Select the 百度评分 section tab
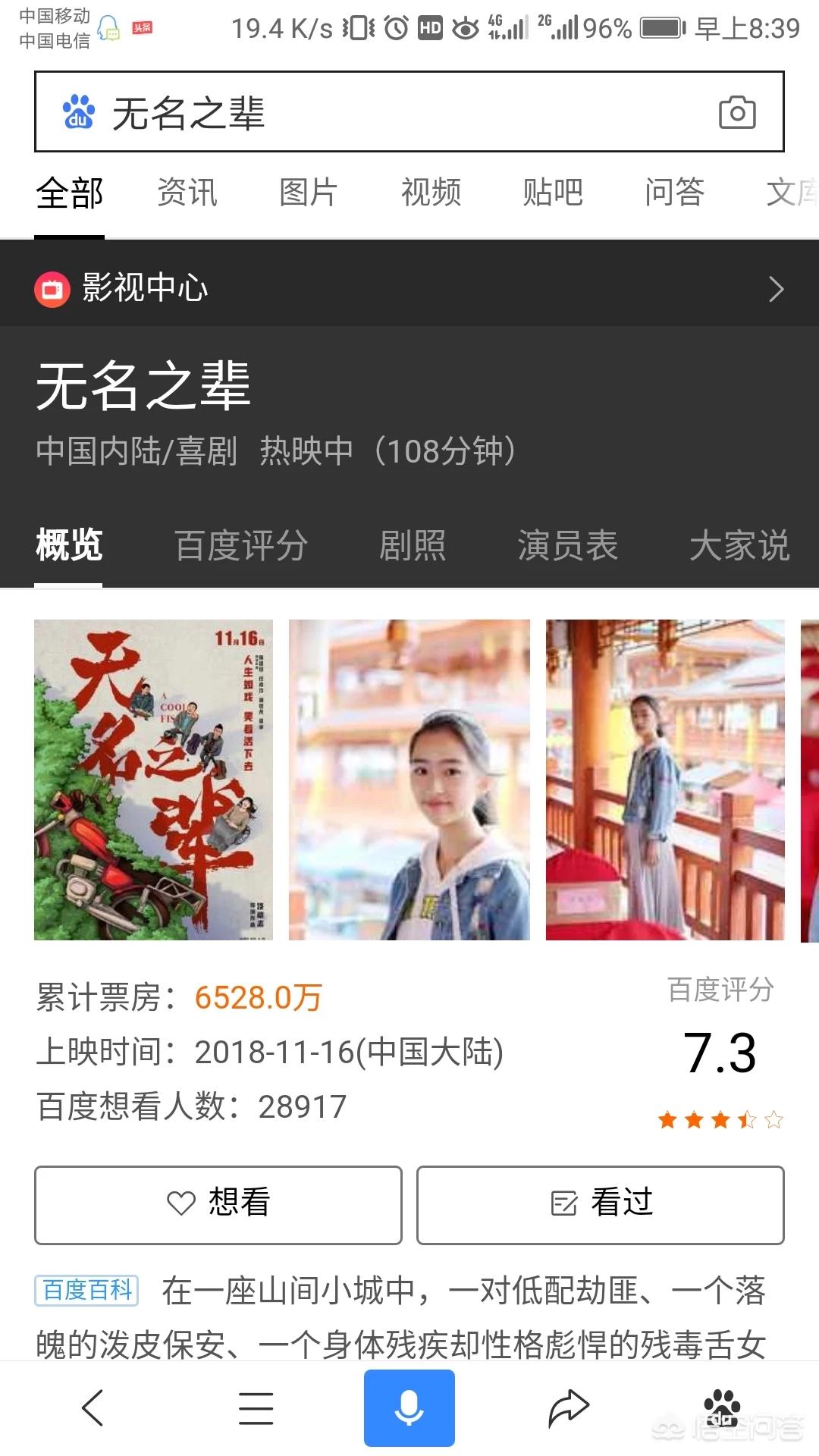This screenshot has width=819, height=1456. tap(241, 545)
